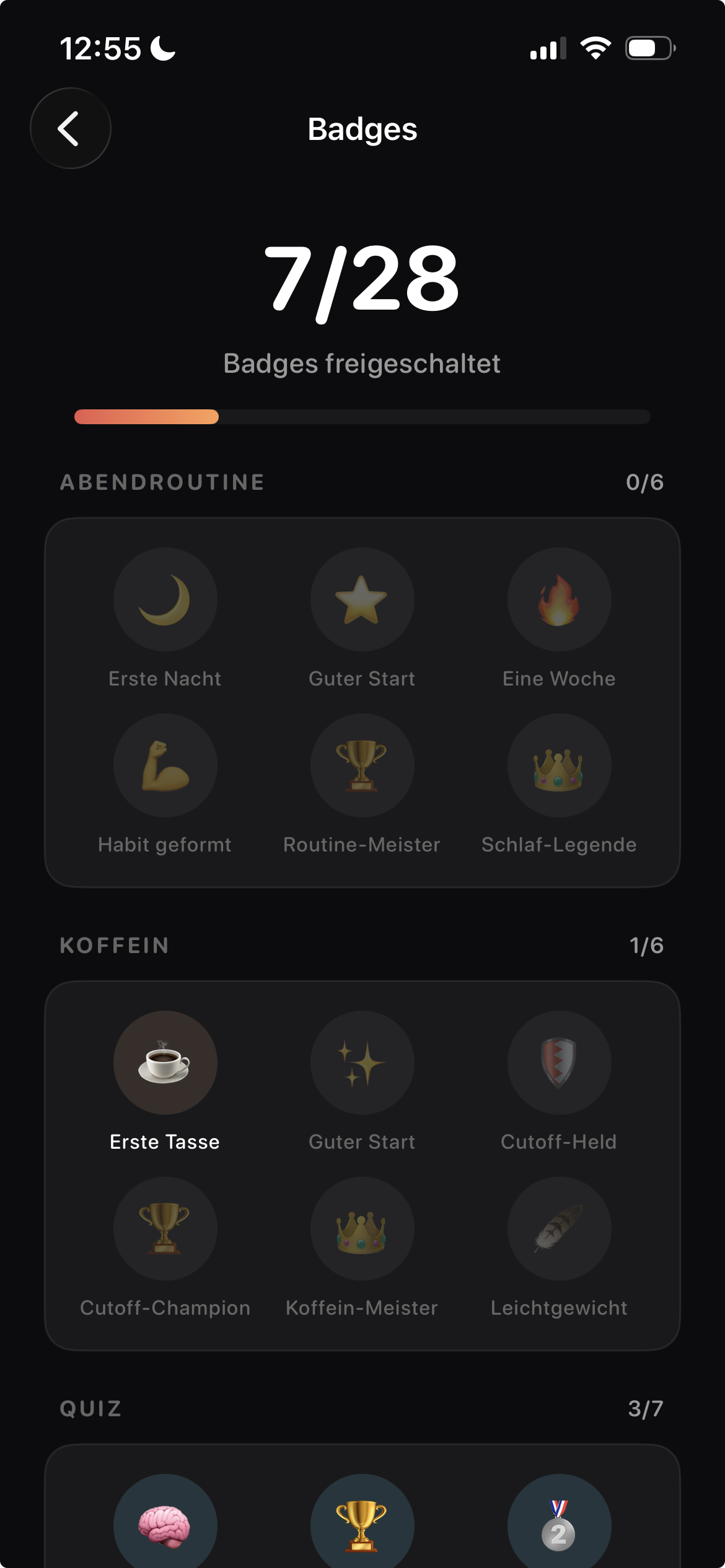Open the Schlaf-Legende crown badge
The width and height of the screenshot is (725, 1568).
pyautogui.click(x=558, y=765)
